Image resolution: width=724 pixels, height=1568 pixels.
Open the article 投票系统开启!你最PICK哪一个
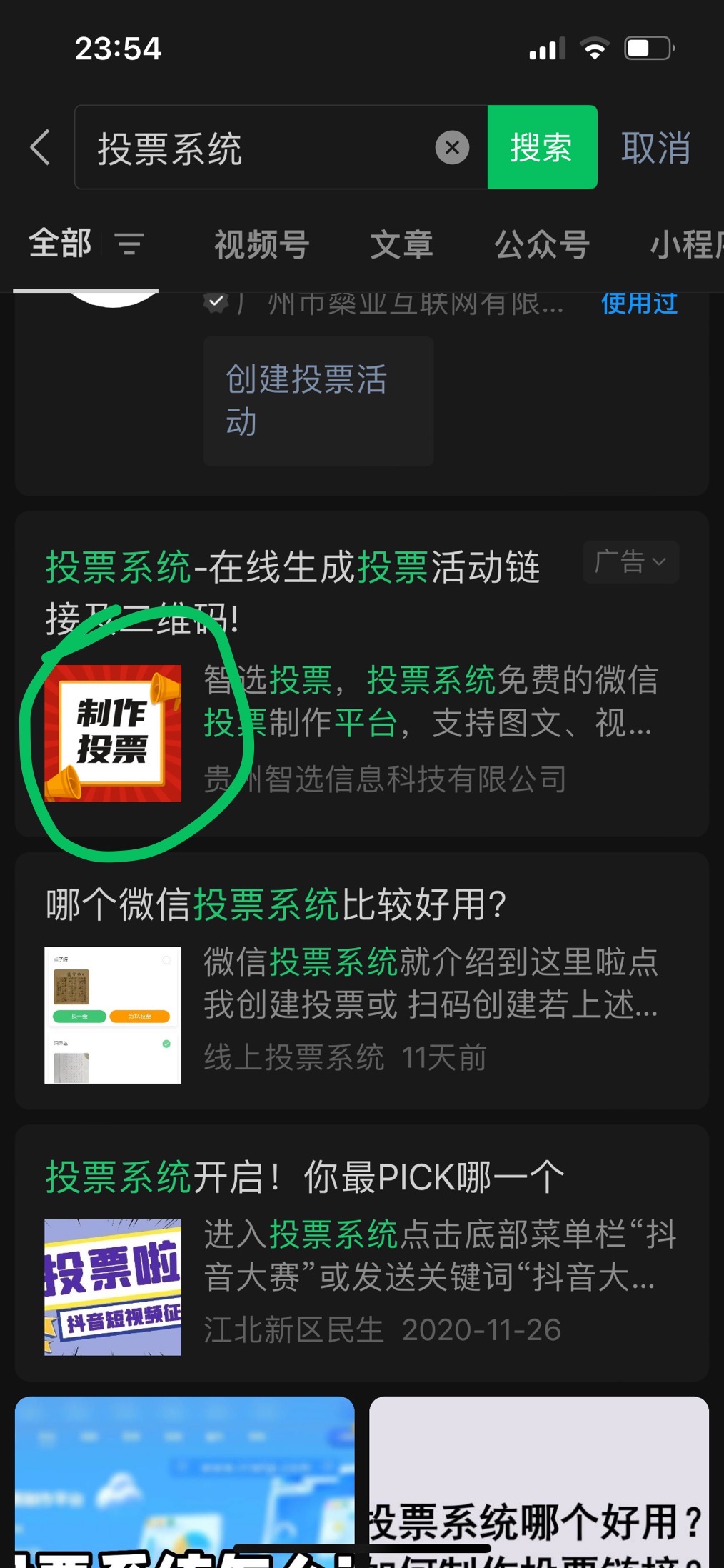(x=305, y=1177)
